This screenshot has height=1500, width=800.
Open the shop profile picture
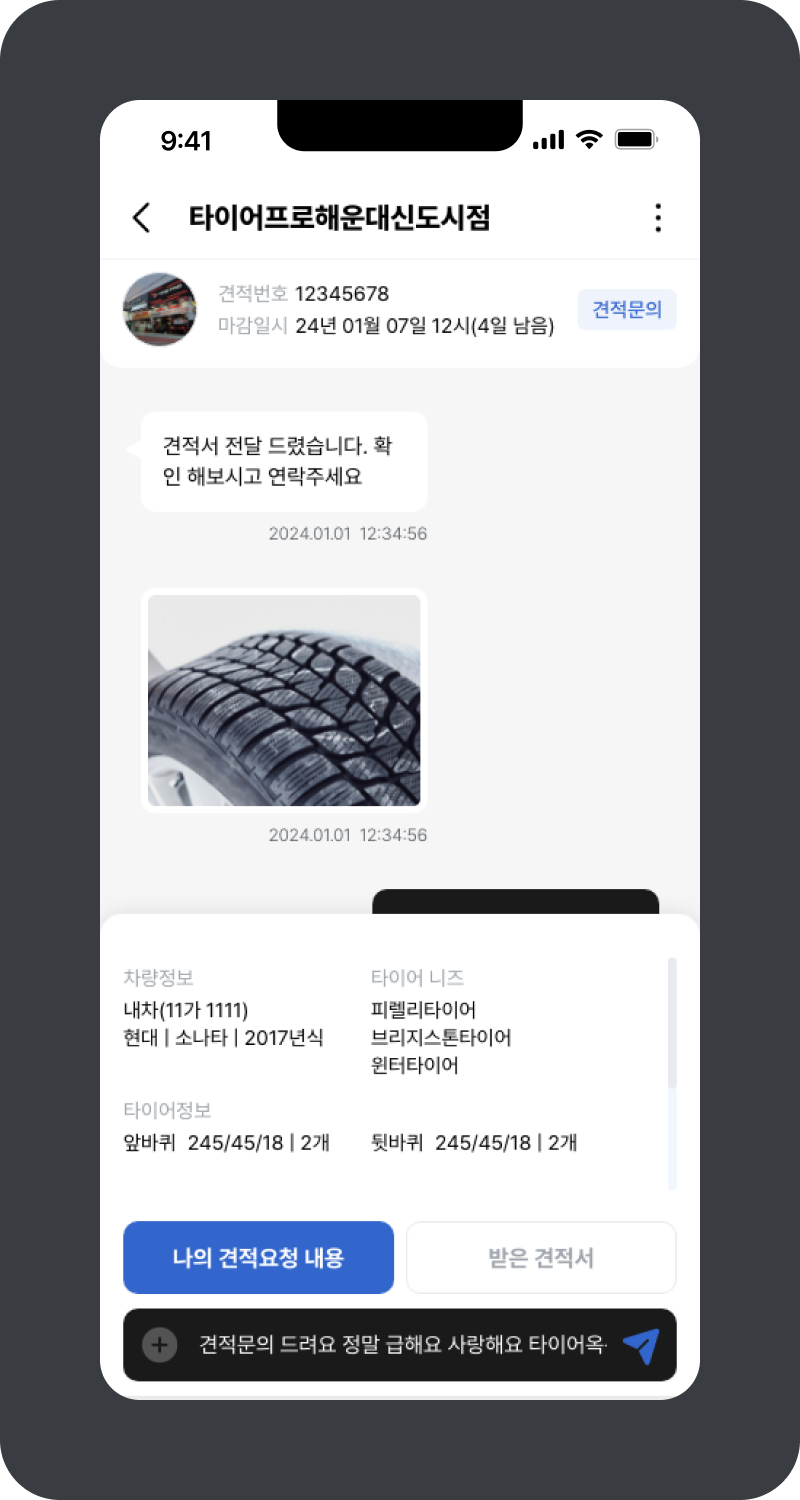[160, 309]
